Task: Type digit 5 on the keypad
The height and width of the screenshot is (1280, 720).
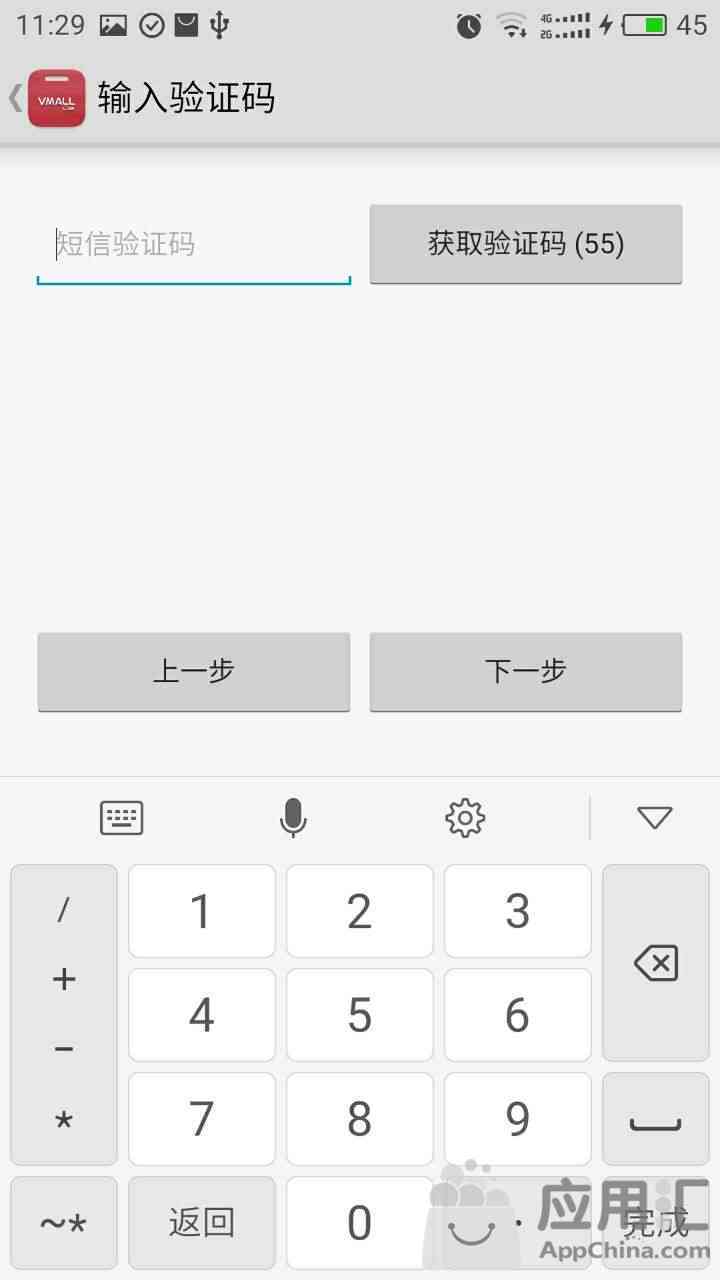Action: pos(360,1015)
